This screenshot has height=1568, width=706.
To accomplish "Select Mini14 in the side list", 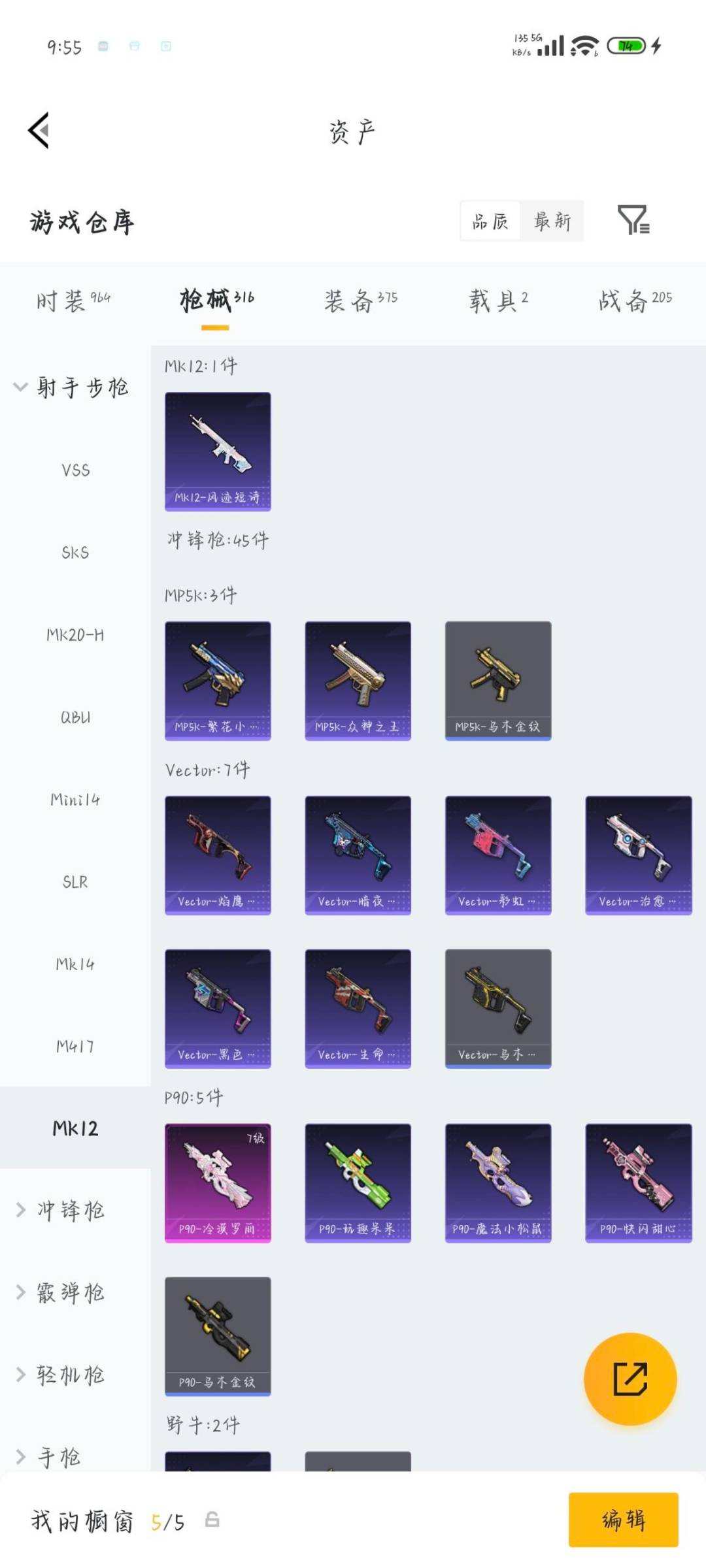I will pos(75,800).
